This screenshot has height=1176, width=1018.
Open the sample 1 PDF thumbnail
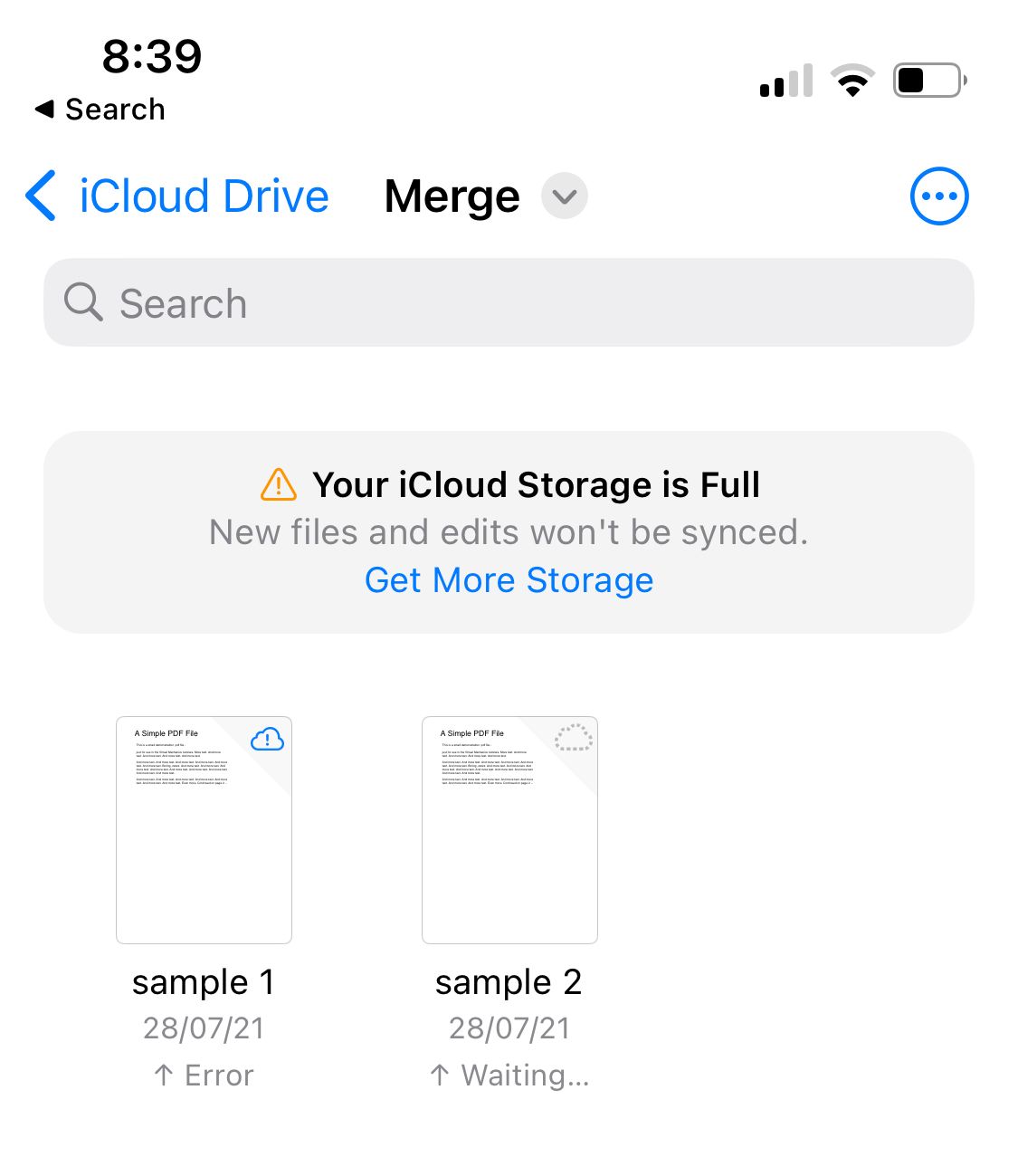pos(204,829)
